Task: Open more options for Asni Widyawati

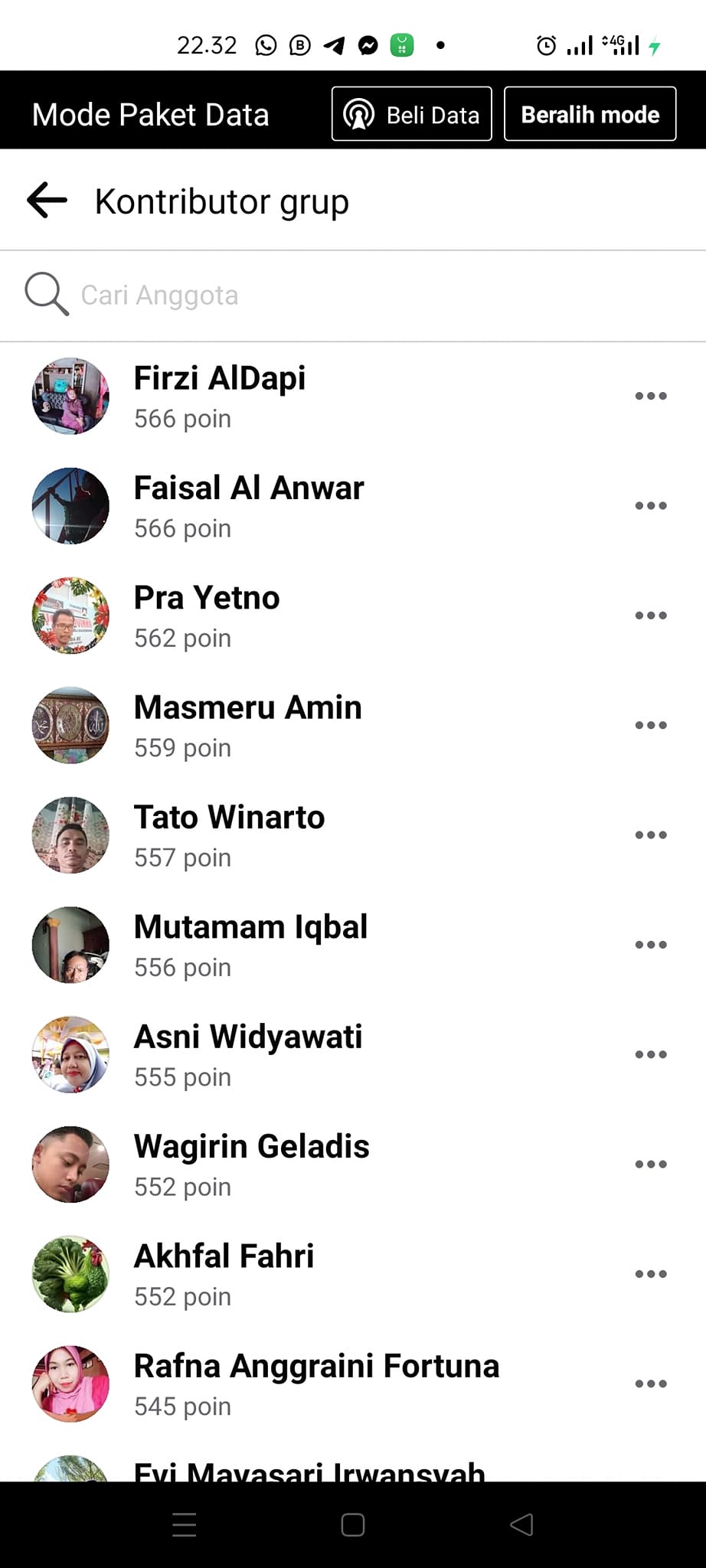Action: [x=651, y=1054]
